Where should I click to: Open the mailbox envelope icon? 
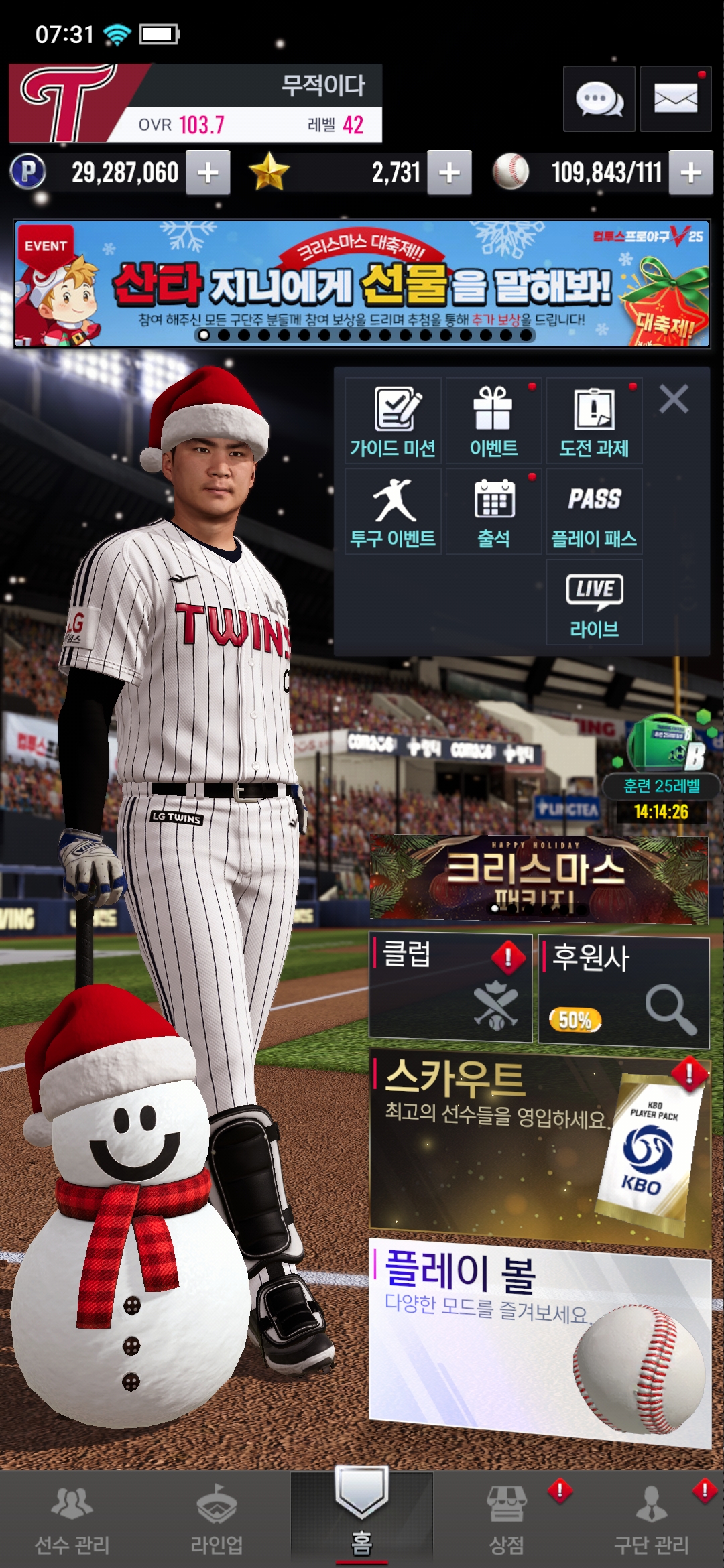pyautogui.click(x=675, y=99)
